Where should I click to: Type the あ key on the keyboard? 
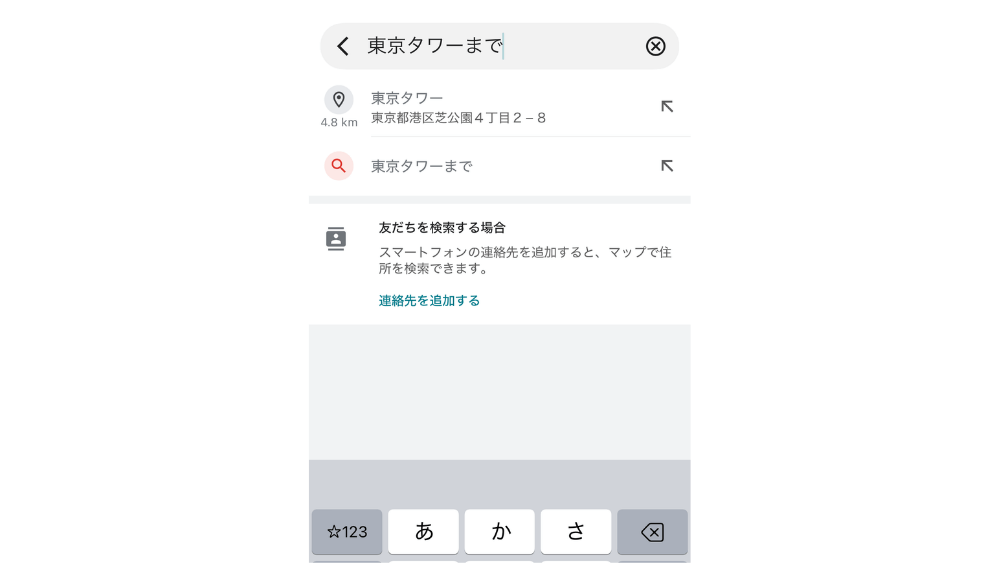[424, 532]
